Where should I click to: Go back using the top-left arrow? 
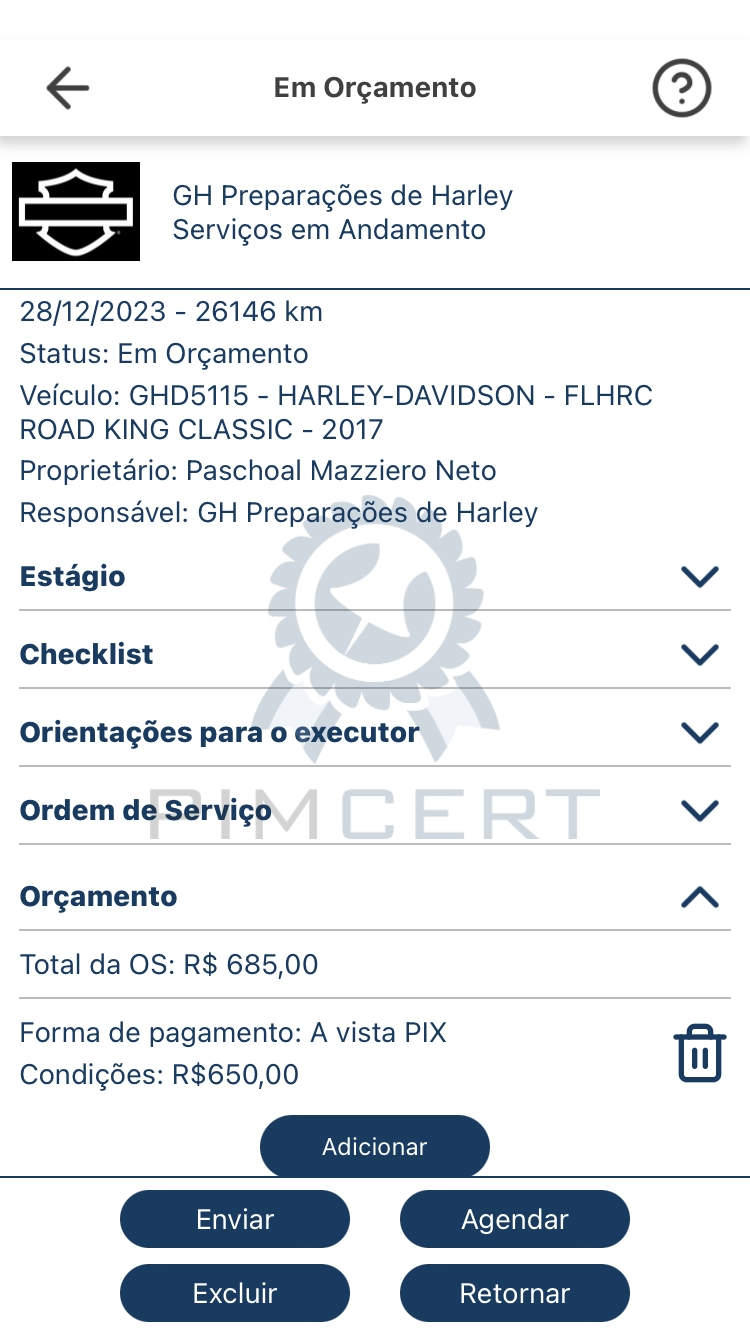(68, 88)
